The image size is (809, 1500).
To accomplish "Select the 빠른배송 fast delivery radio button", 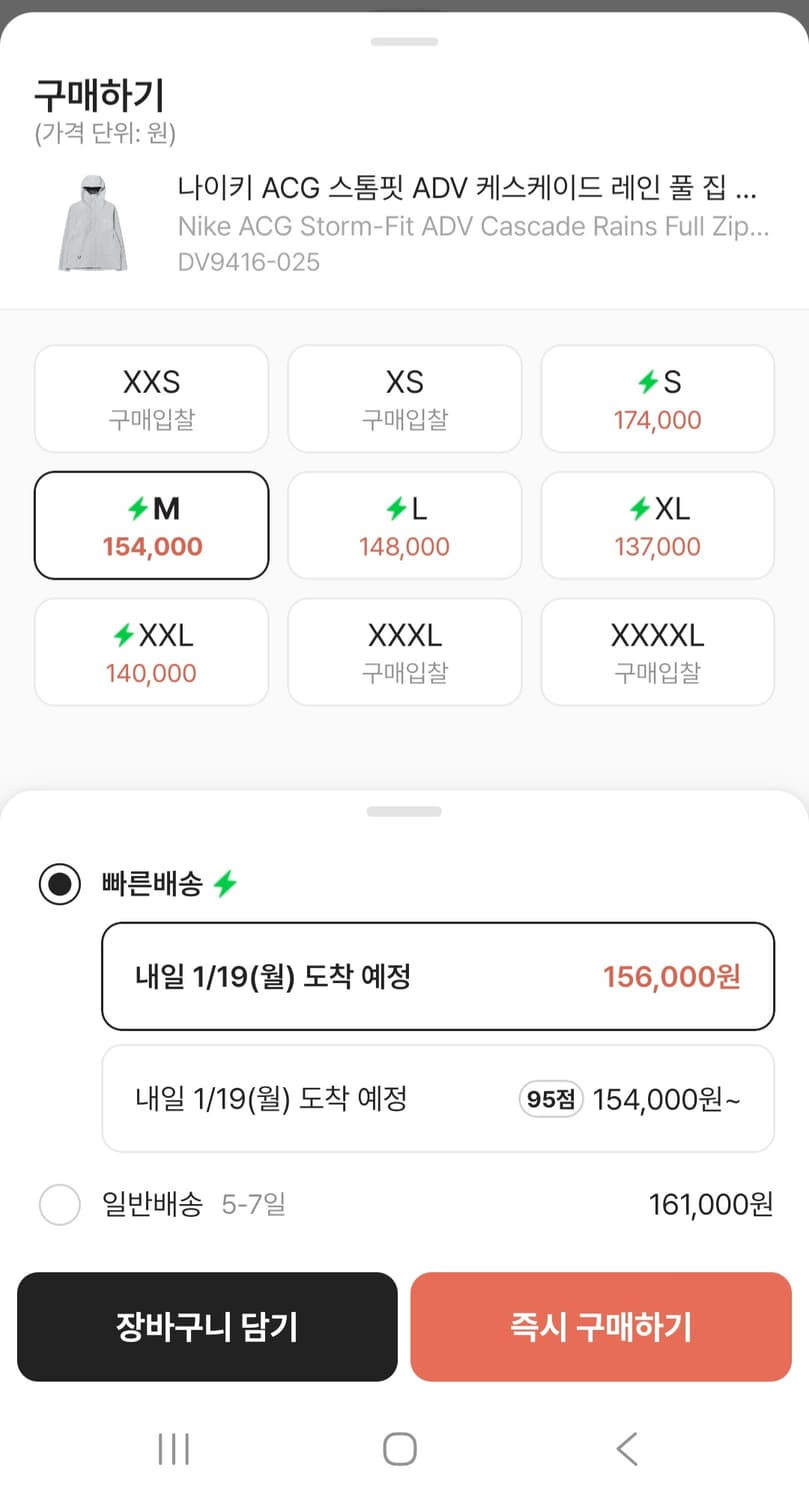I will (x=59, y=883).
